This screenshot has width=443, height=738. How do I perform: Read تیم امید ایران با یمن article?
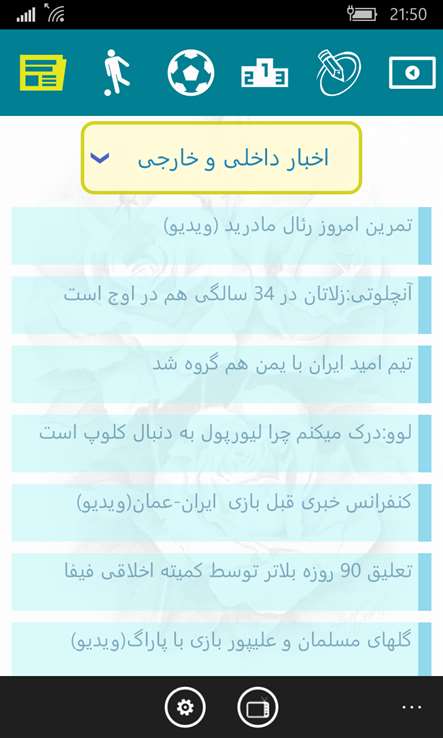[221, 374]
